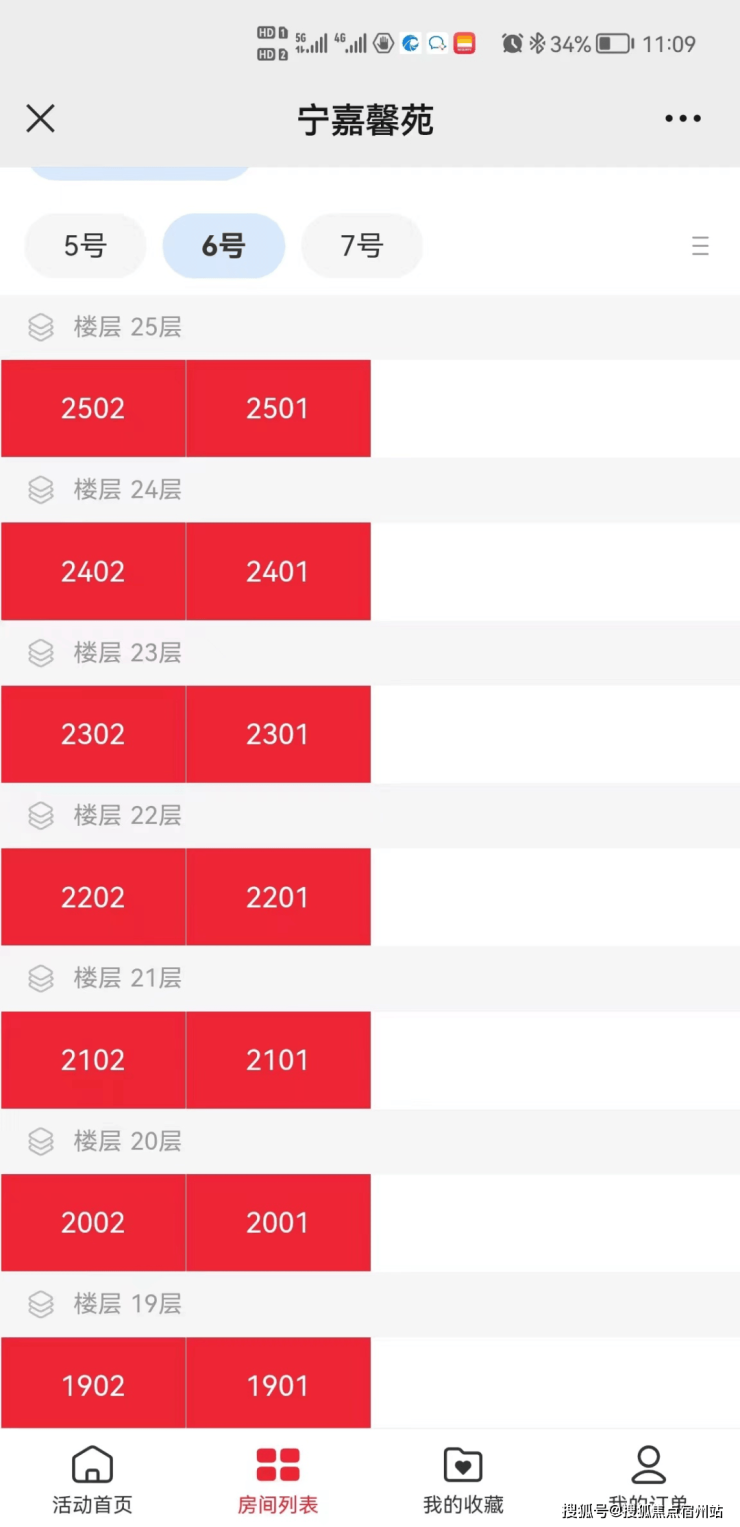Close the 宁嘉馨苑 page
This screenshot has height=1527, width=740.
[40, 119]
